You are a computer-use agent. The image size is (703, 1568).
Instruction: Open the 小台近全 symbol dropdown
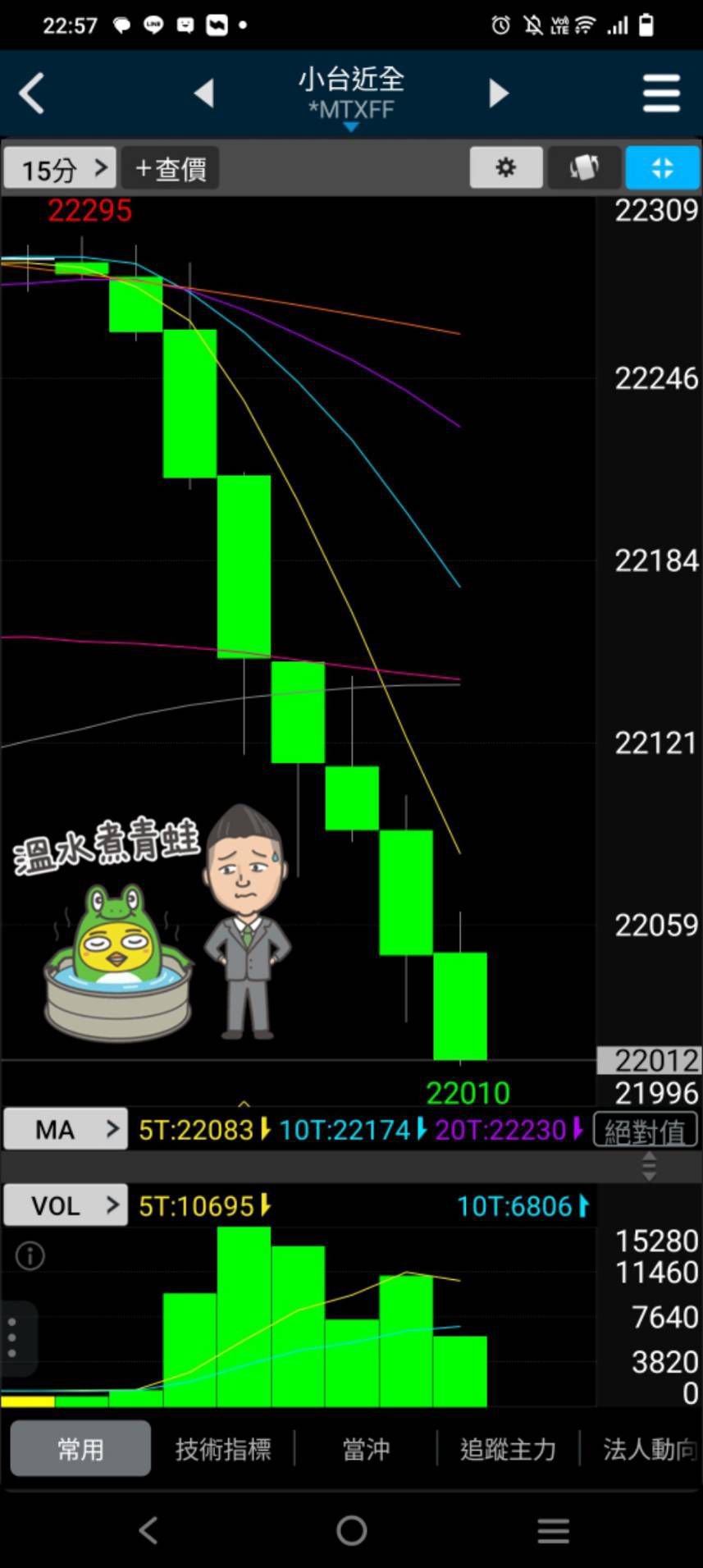[x=351, y=94]
